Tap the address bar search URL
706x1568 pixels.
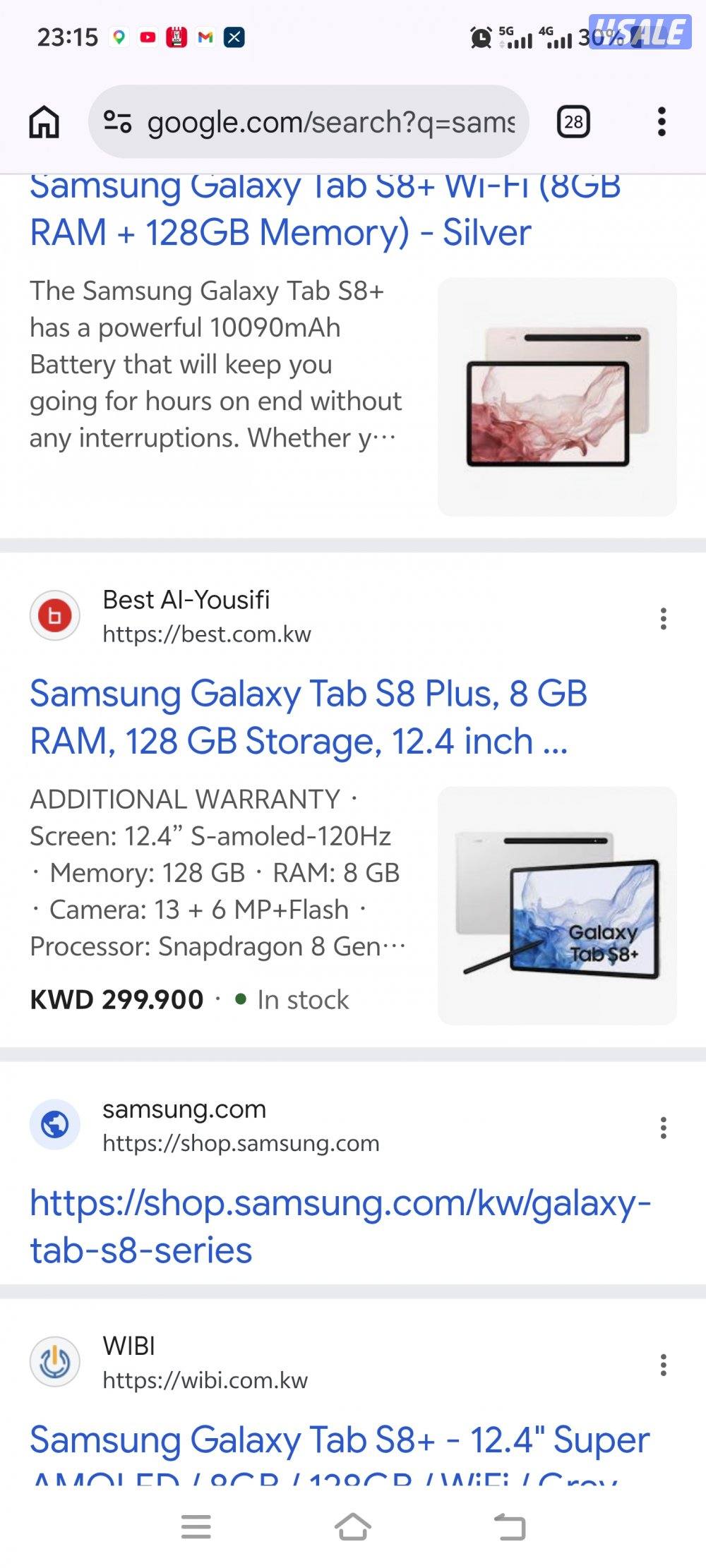tap(332, 122)
